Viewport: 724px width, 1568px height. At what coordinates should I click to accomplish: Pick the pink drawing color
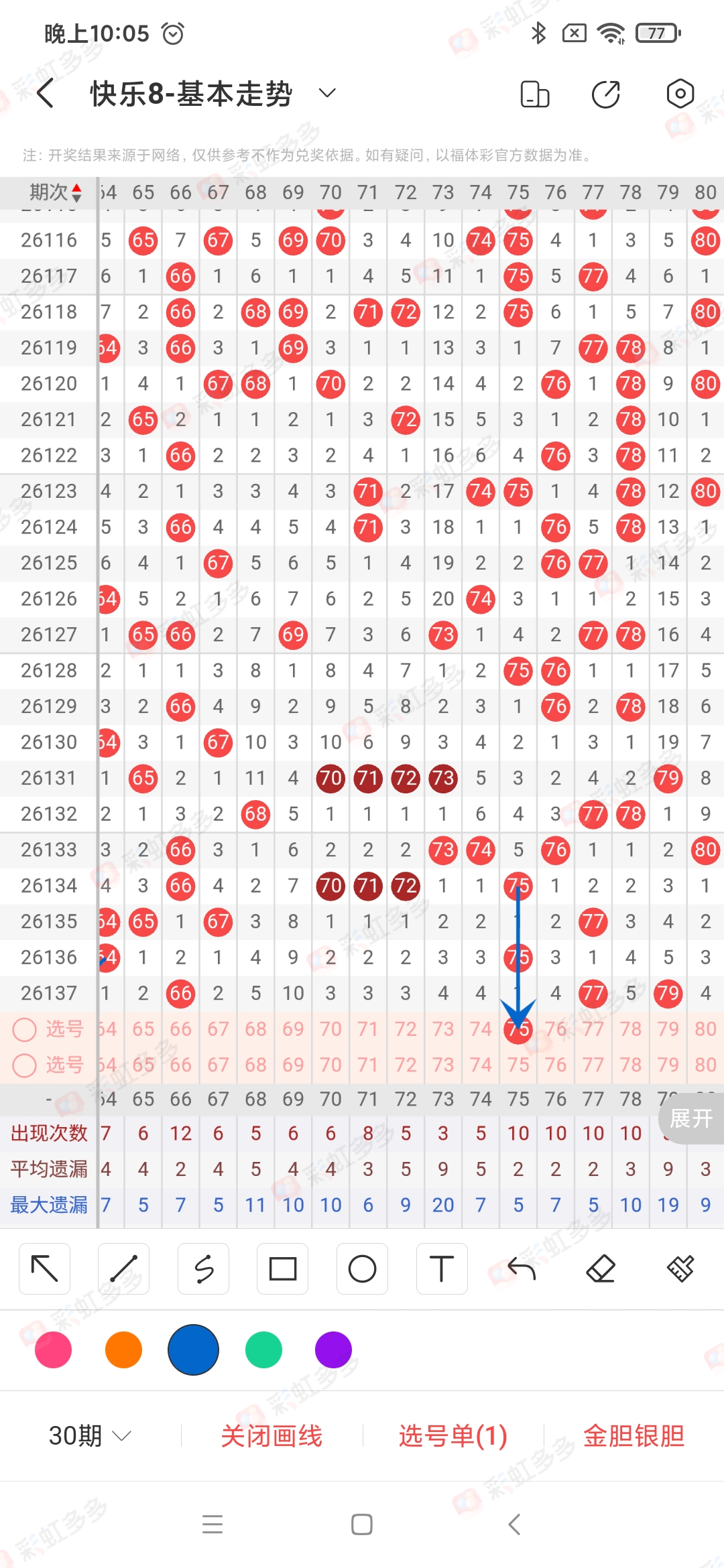coord(54,1350)
